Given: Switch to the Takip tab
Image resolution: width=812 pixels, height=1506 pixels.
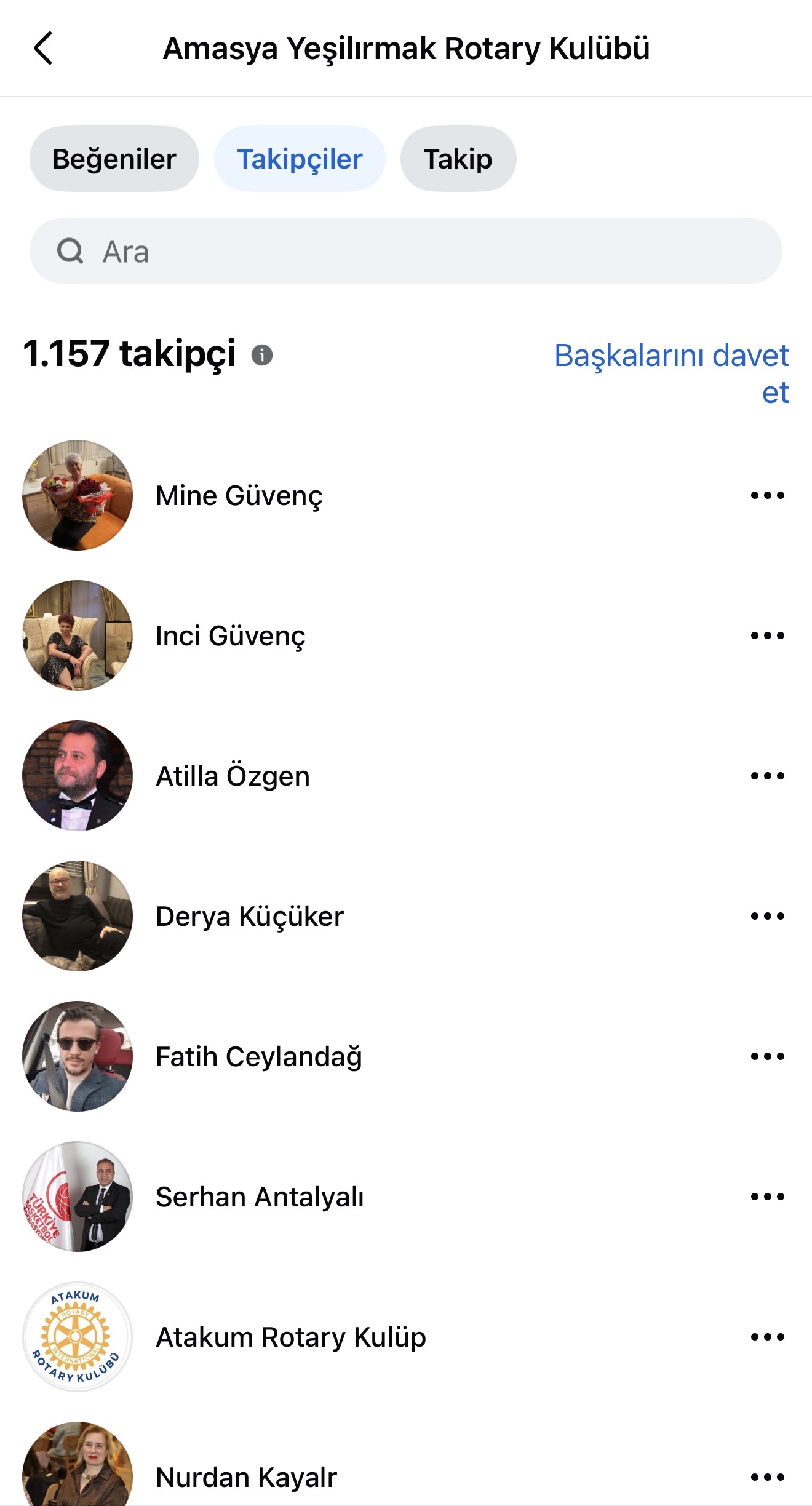Looking at the screenshot, I should pos(458,159).
